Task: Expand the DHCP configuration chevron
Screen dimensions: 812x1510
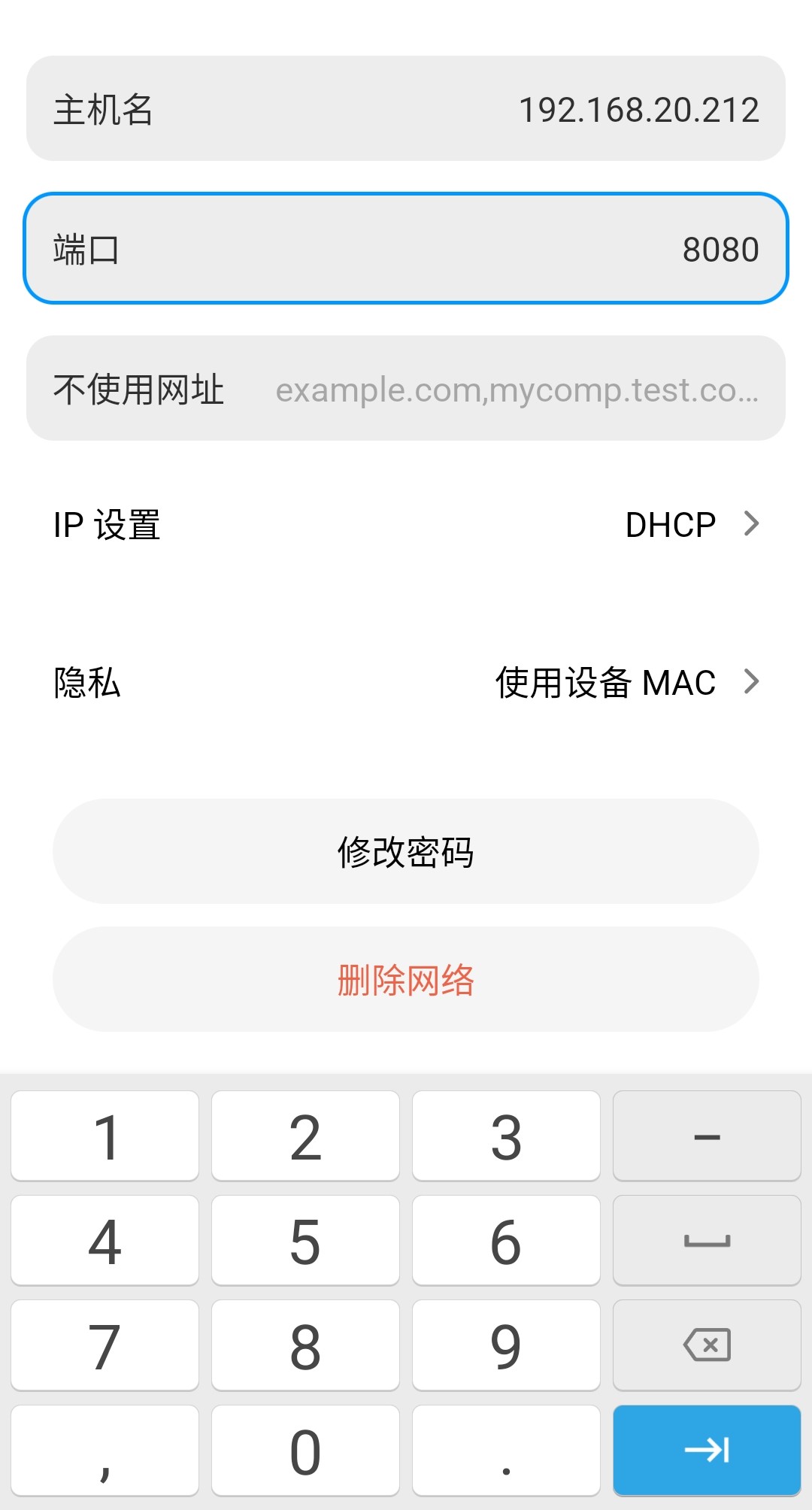Action: 752,524
